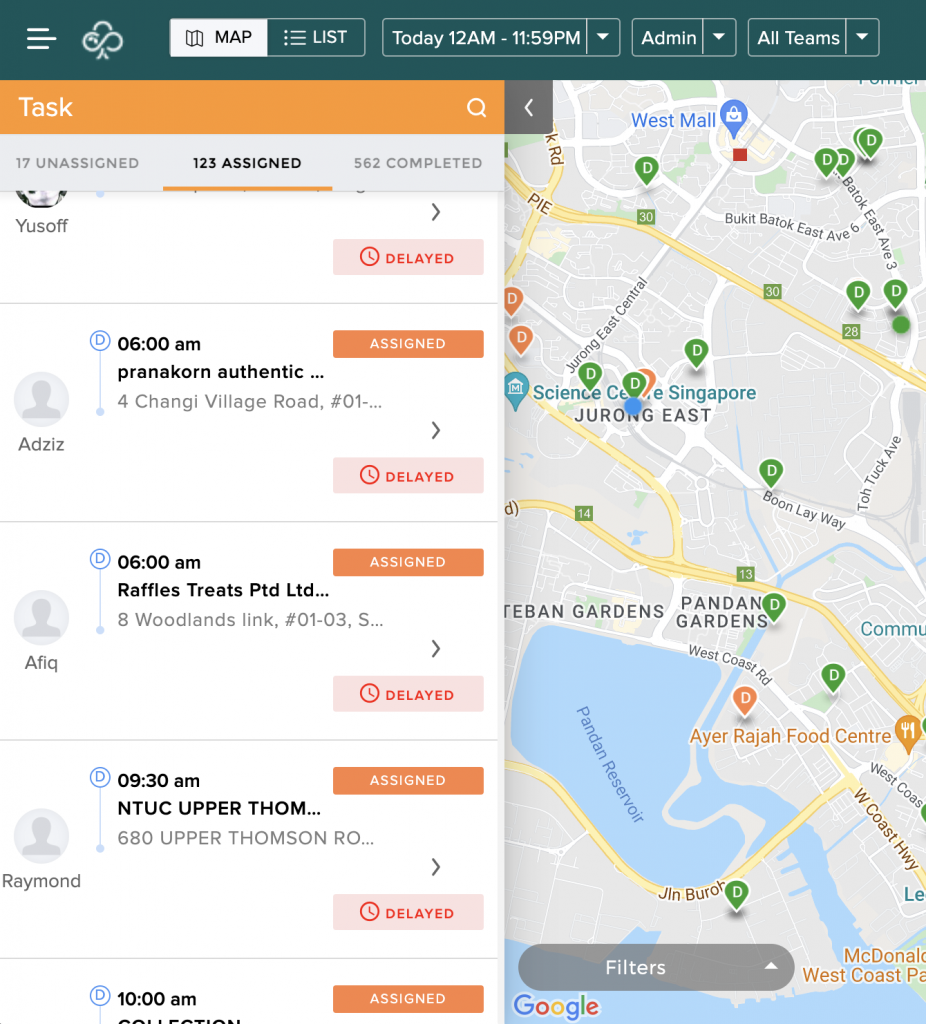
Task: Open Afiq's Raffles Treats task
Action: (x=435, y=649)
